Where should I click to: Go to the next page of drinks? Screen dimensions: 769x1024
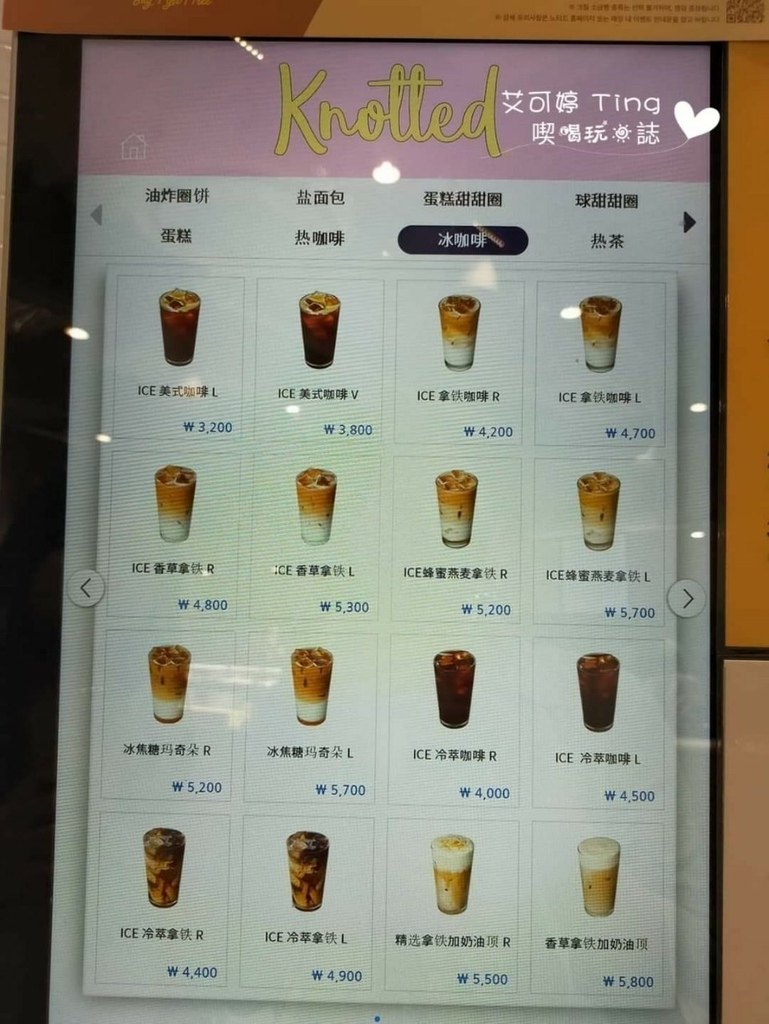click(686, 599)
